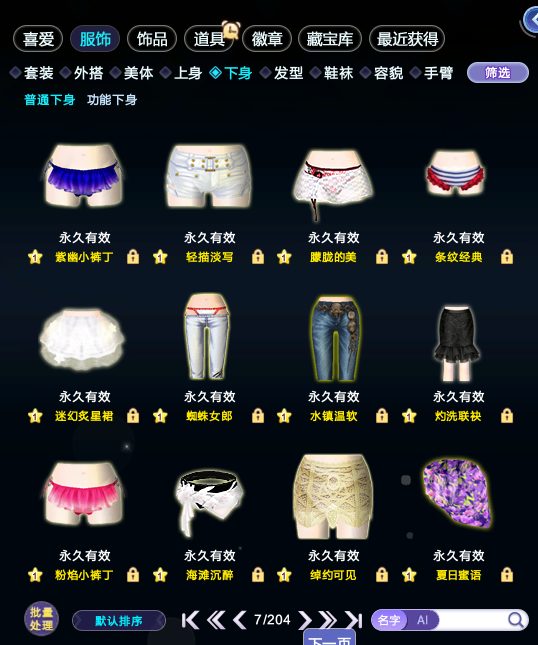Open the 批量处理 batch button
This screenshot has width=538, height=645.
point(41,619)
